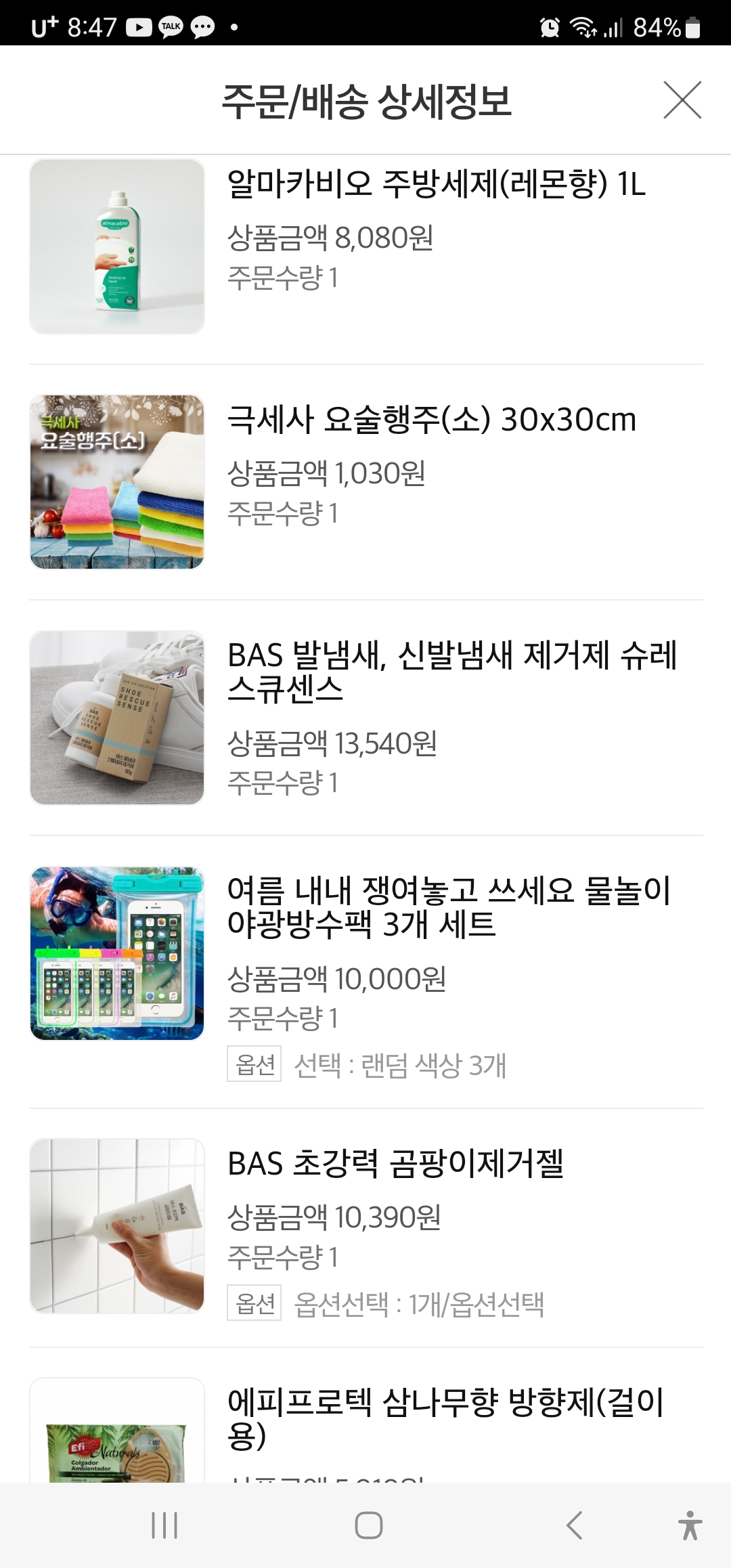Show recent apps
731x1568 pixels.
164,1525
